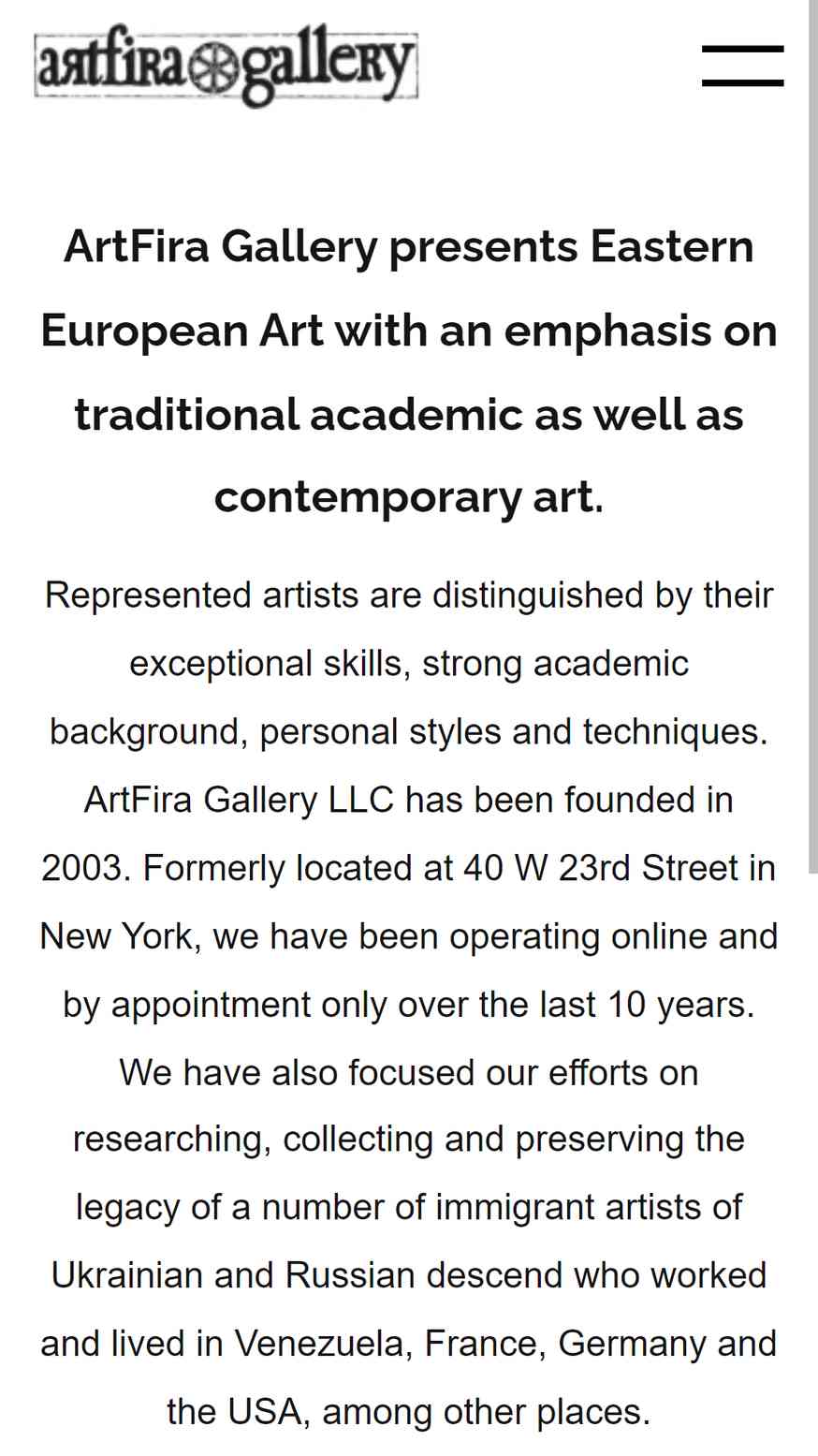Image resolution: width=818 pixels, height=1456 pixels.
Task: Open the hamburger navigation menu
Action: [x=742, y=66]
